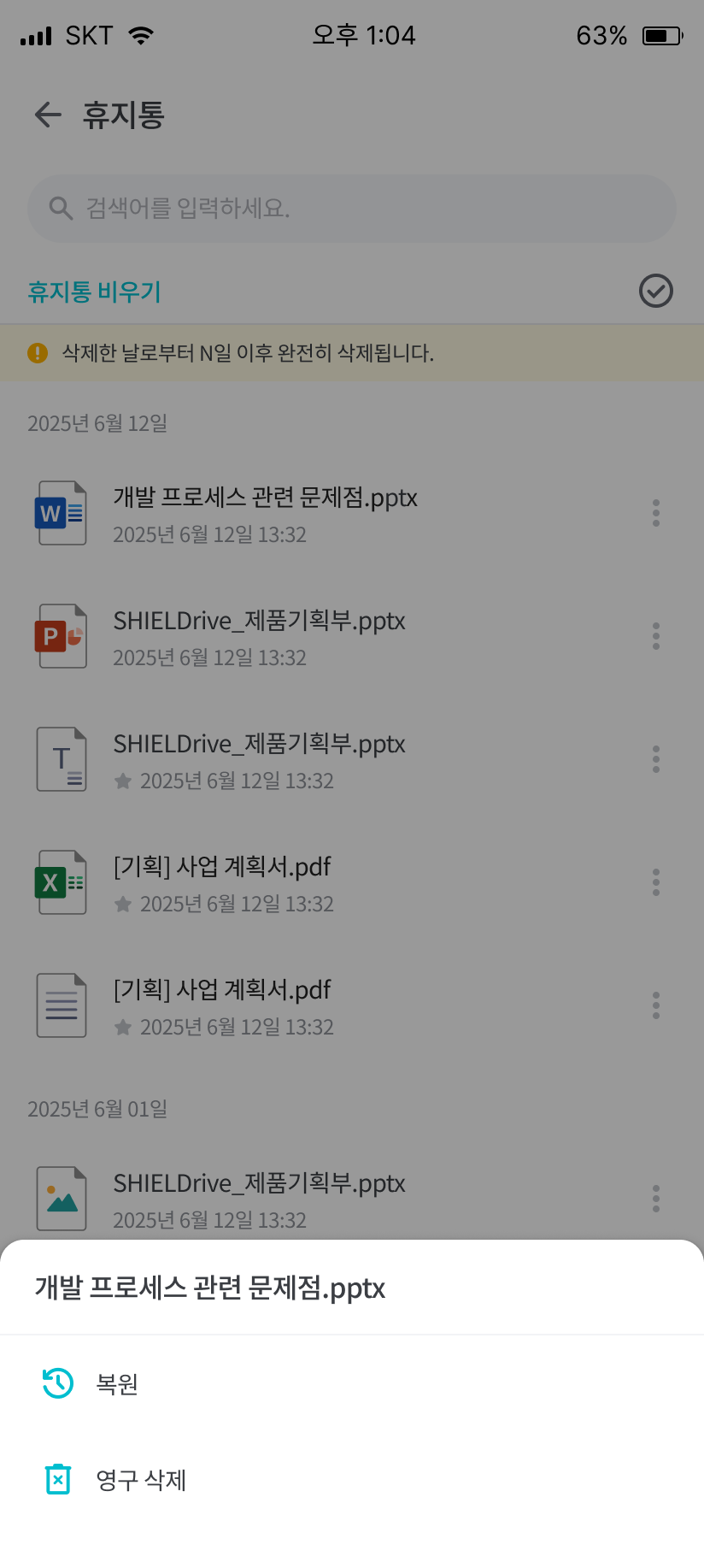Select 복원 to restore the file
Viewport: 704px width, 1568px height.
[117, 1383]
